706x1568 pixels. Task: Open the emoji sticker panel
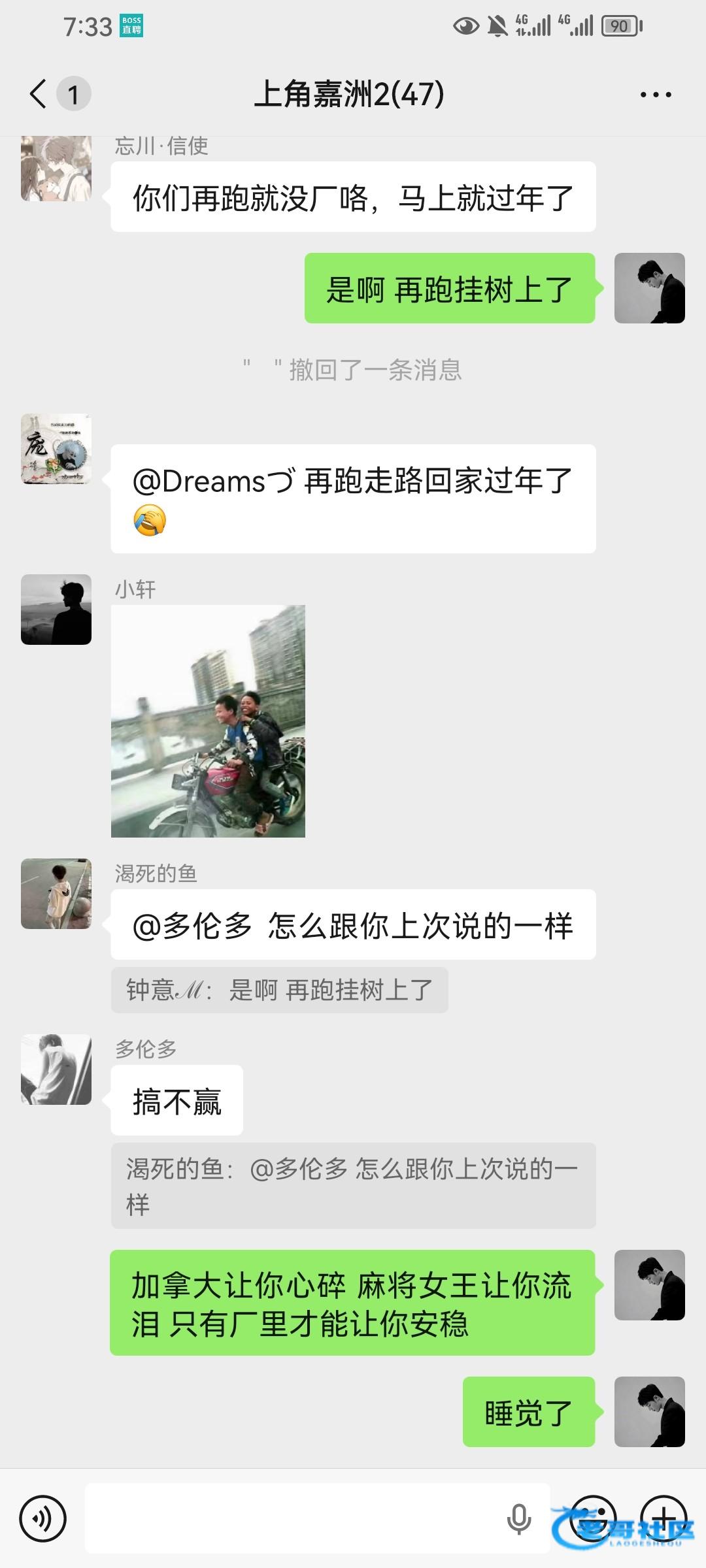point(593,1519)
